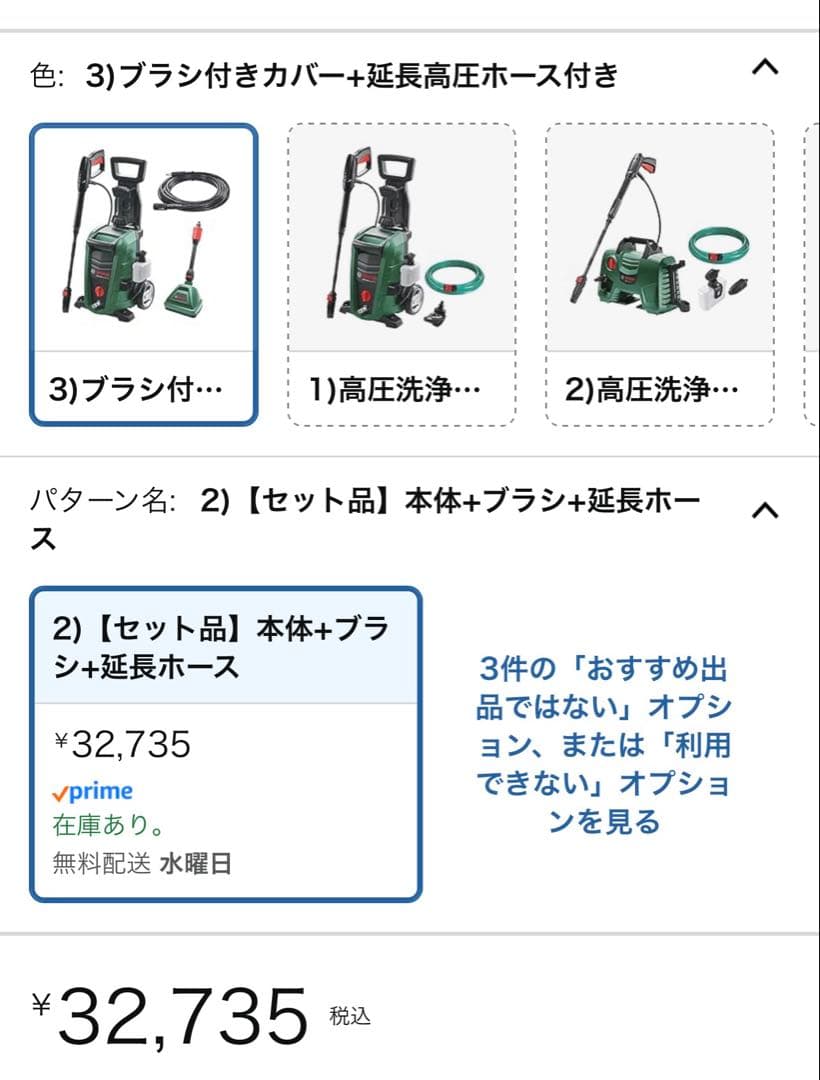Collapse the パターン名 section chevron
The height and width of the screenshot is (1080, 820).
pyautogui.click(x=766, y=510)
